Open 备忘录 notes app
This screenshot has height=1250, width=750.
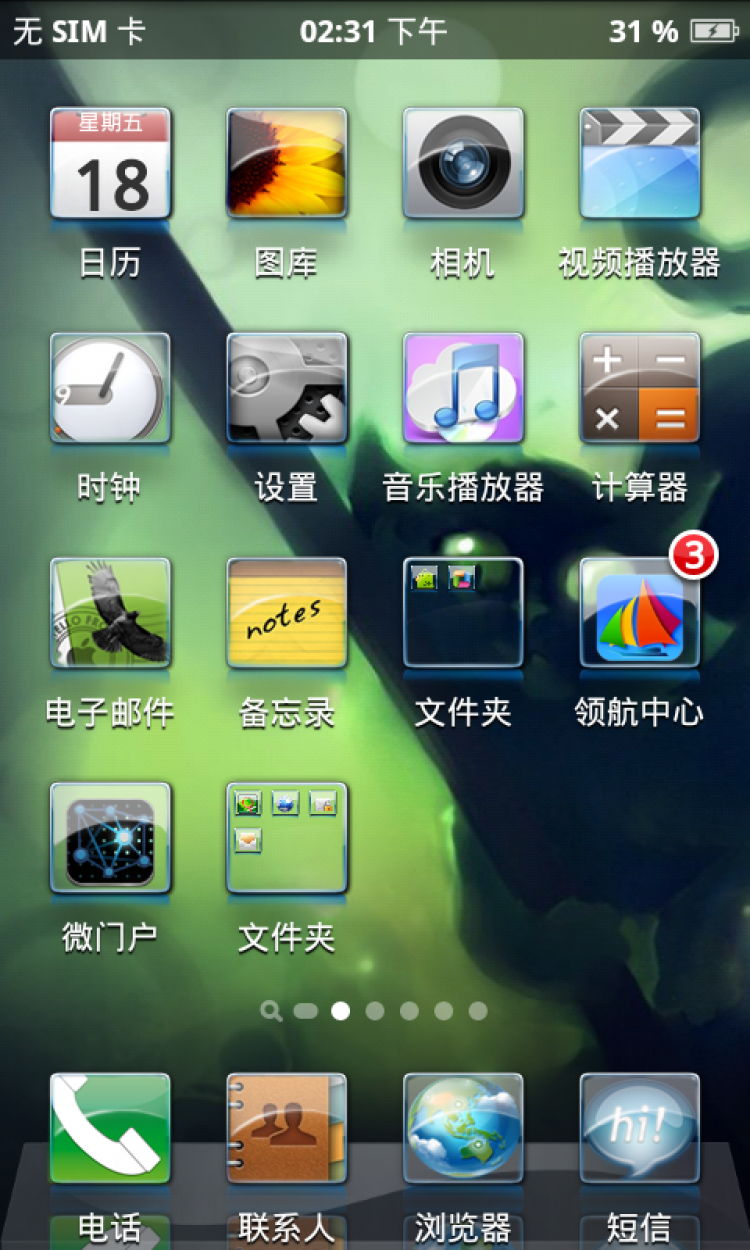coord(287,613)
